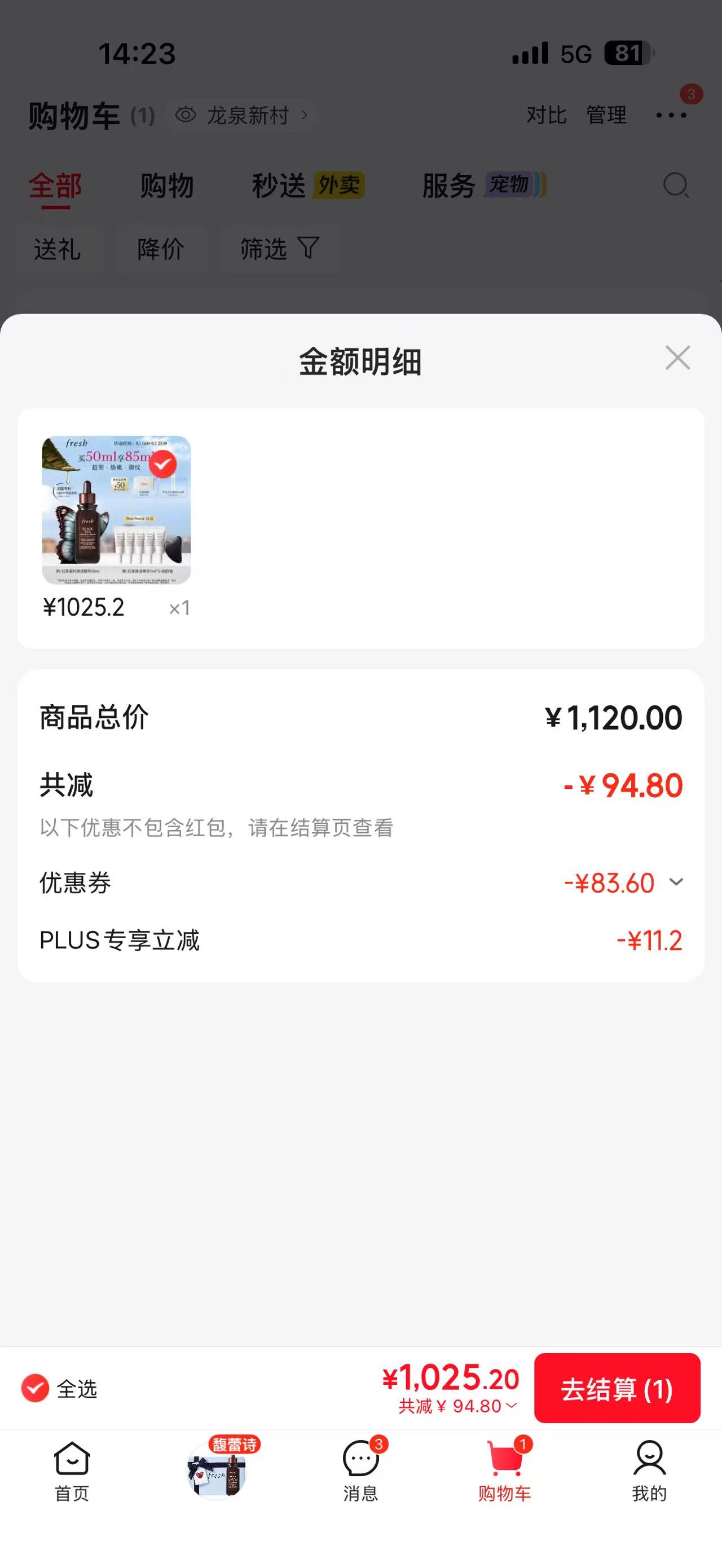Open the Fresh product thumbnail
722x1568 pixels.
pyautogui.click(x=116, y=510)
